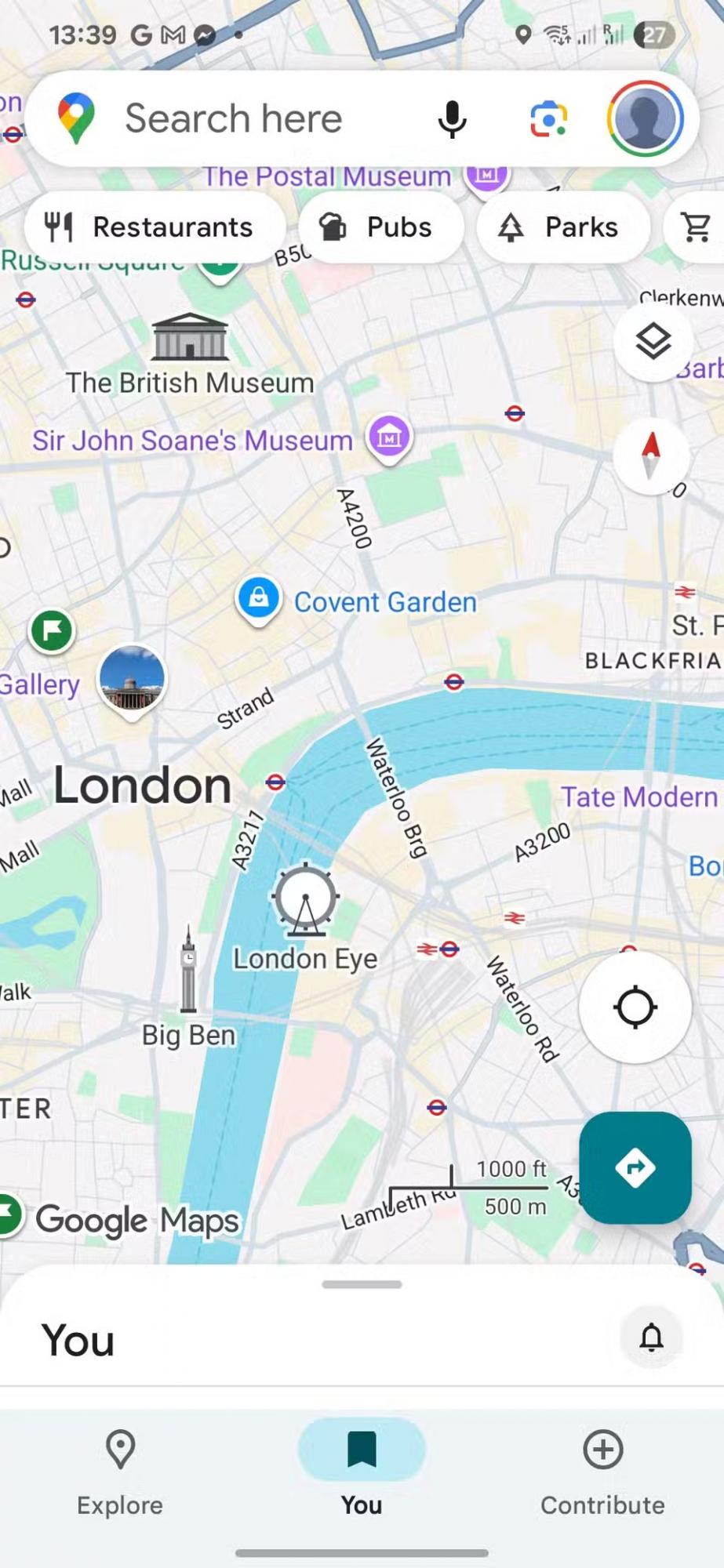This screenshot has width=724, height=1568.
Task: Toggle the Parks filter chip
Action: click(562, 227)
